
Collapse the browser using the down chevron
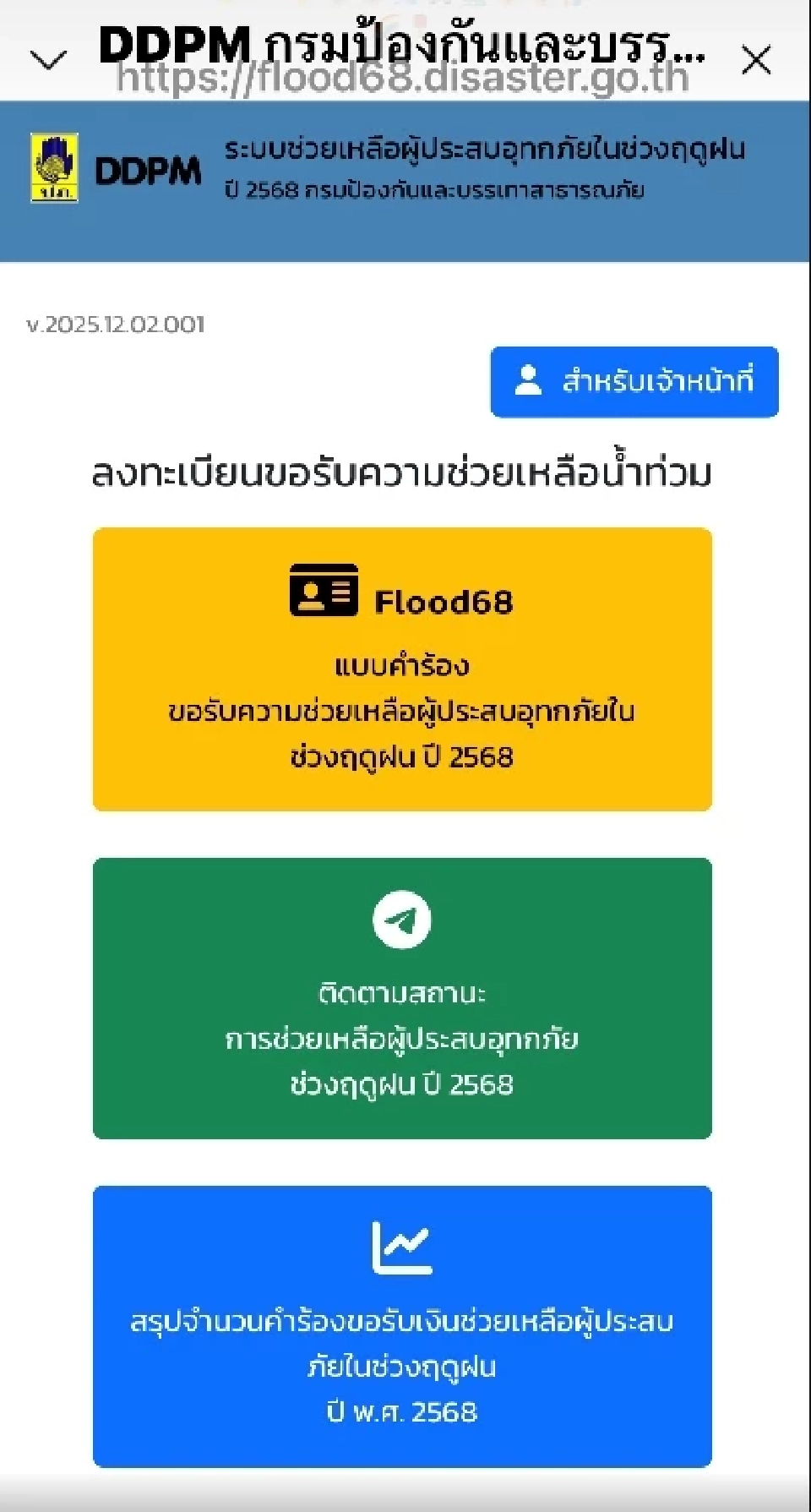pyautogui.click(x=48, y=60)
